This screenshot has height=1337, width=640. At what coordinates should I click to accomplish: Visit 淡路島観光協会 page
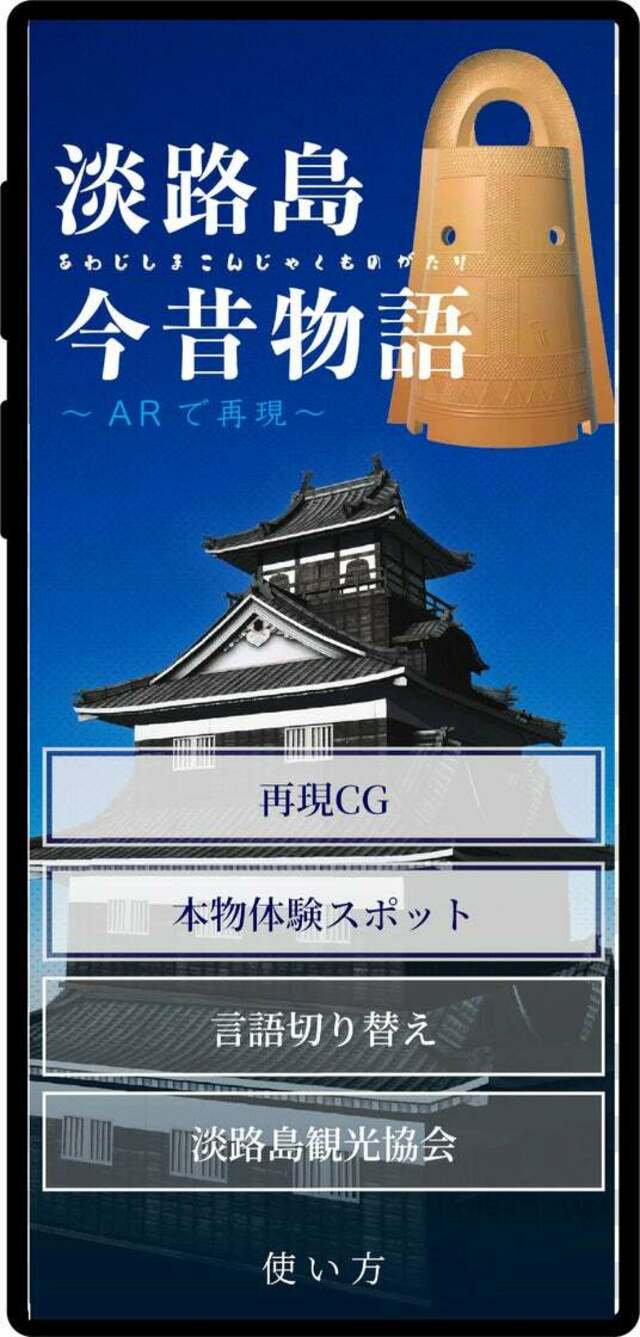click(x=323, y=1142)
